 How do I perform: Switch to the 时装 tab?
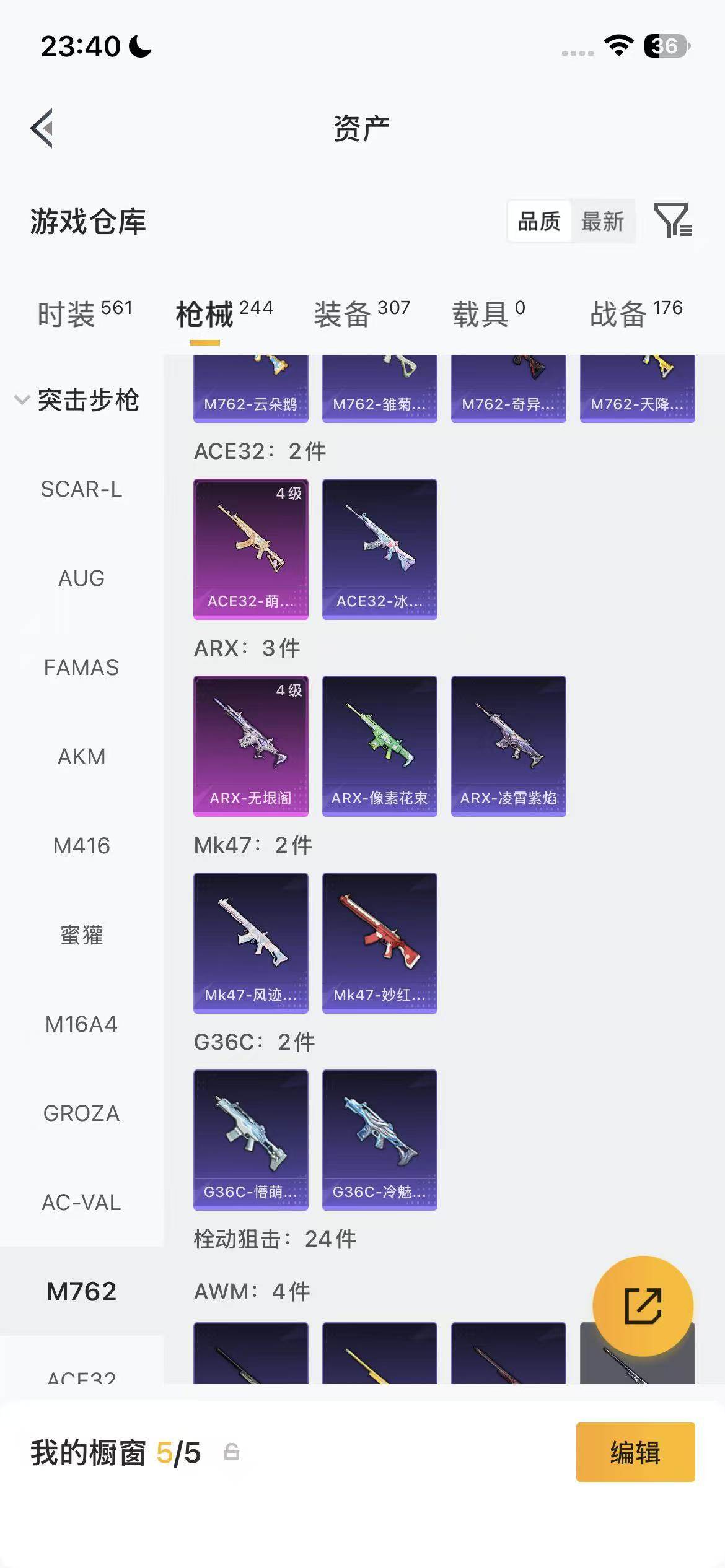coord(84,313)
